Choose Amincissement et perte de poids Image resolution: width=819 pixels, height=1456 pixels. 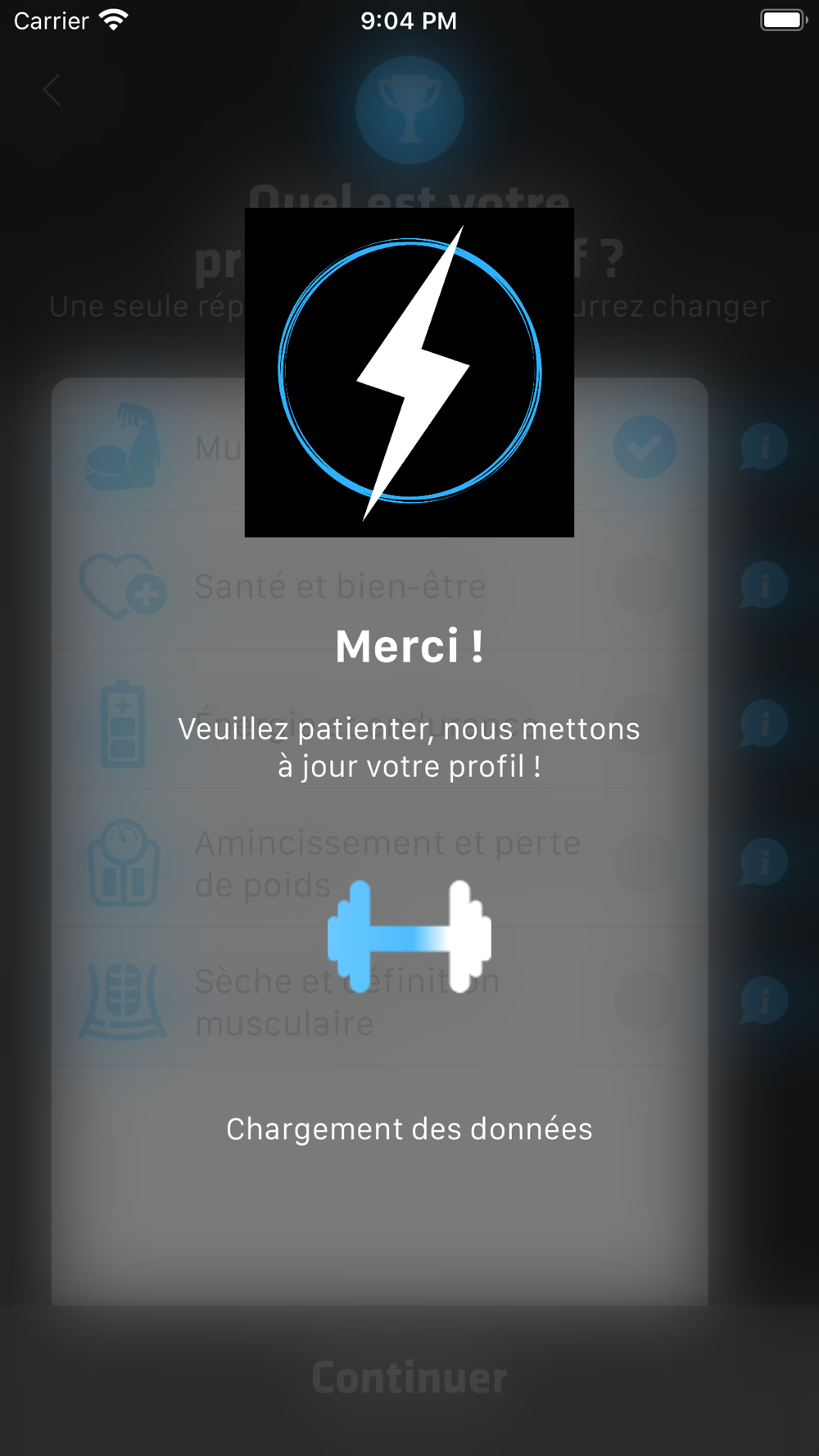[x=380, y=862]
